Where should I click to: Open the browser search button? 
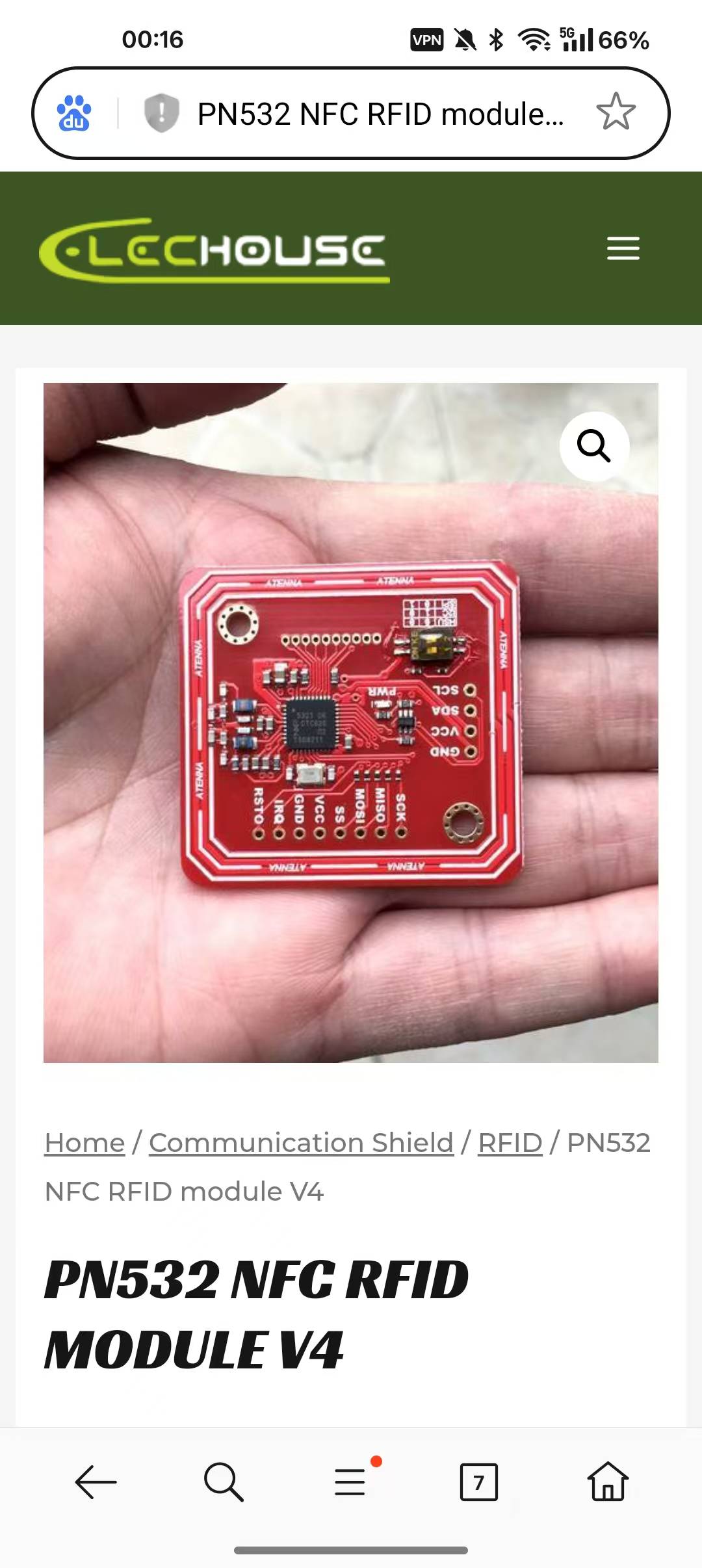point(224,1482)
